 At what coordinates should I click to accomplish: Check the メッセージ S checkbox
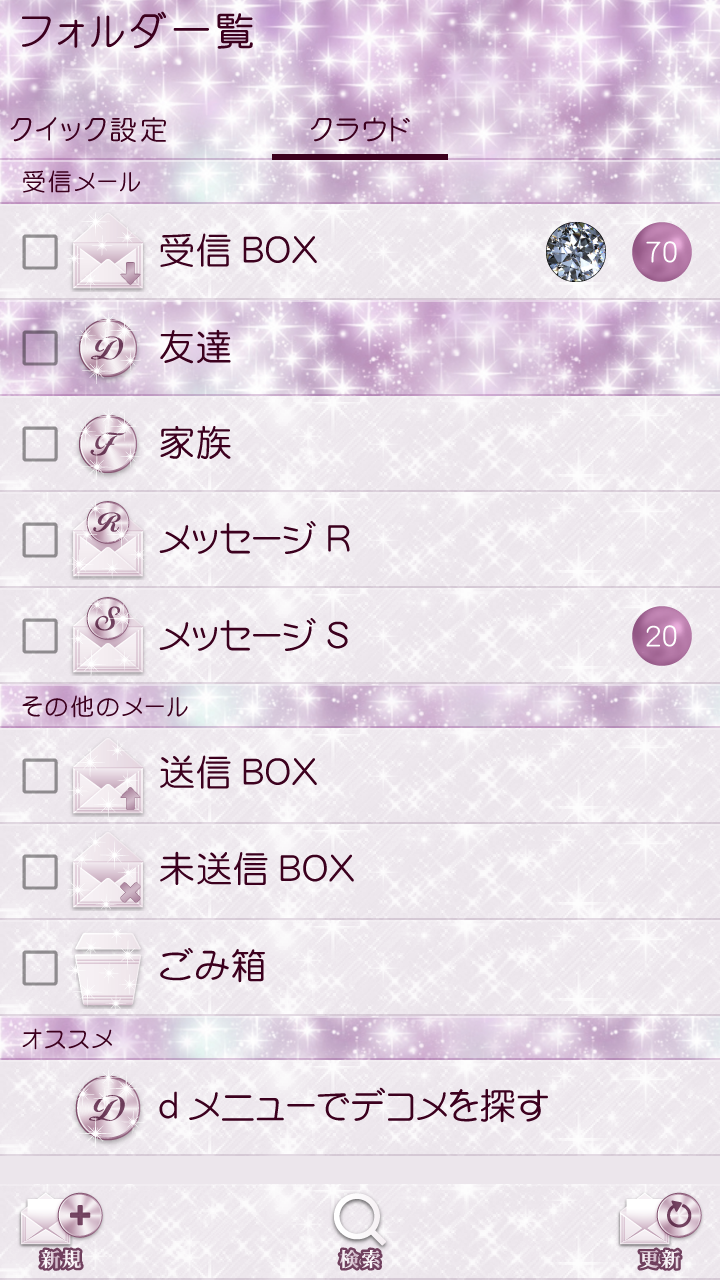coord(40,636)
